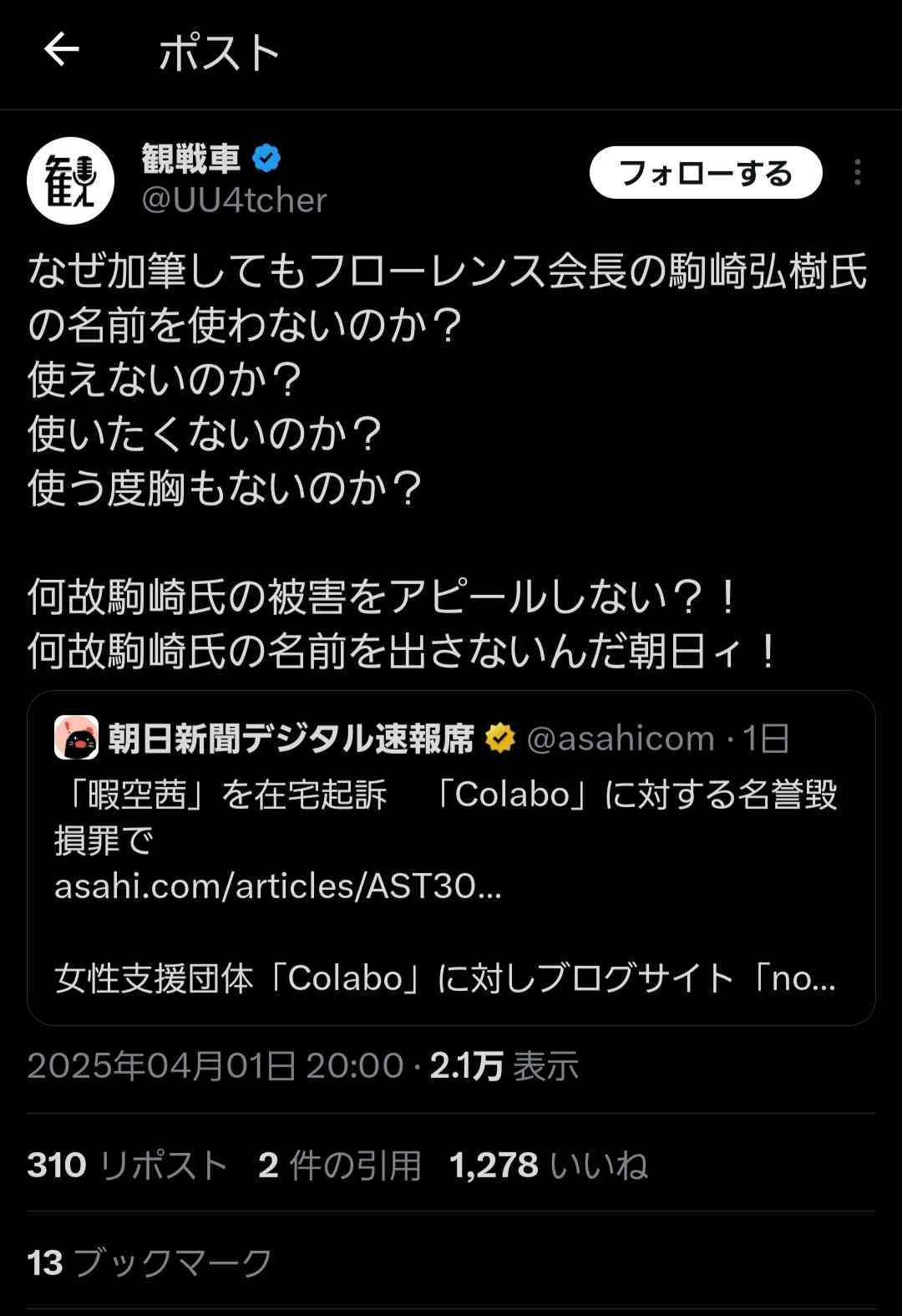
Task: Tap the フォローする button
Action: pos(706,173)
